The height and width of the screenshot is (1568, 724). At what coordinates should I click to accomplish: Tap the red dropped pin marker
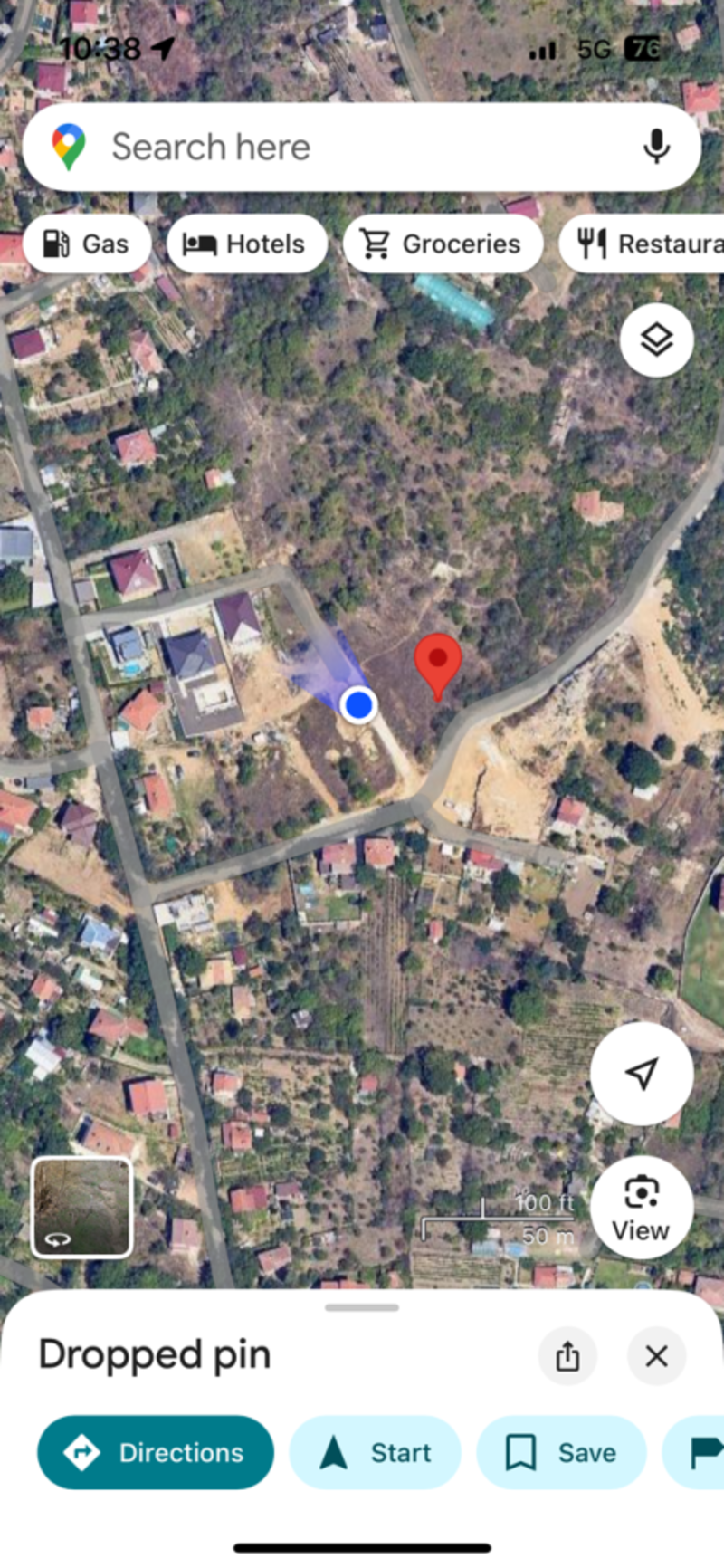point(438,662)
